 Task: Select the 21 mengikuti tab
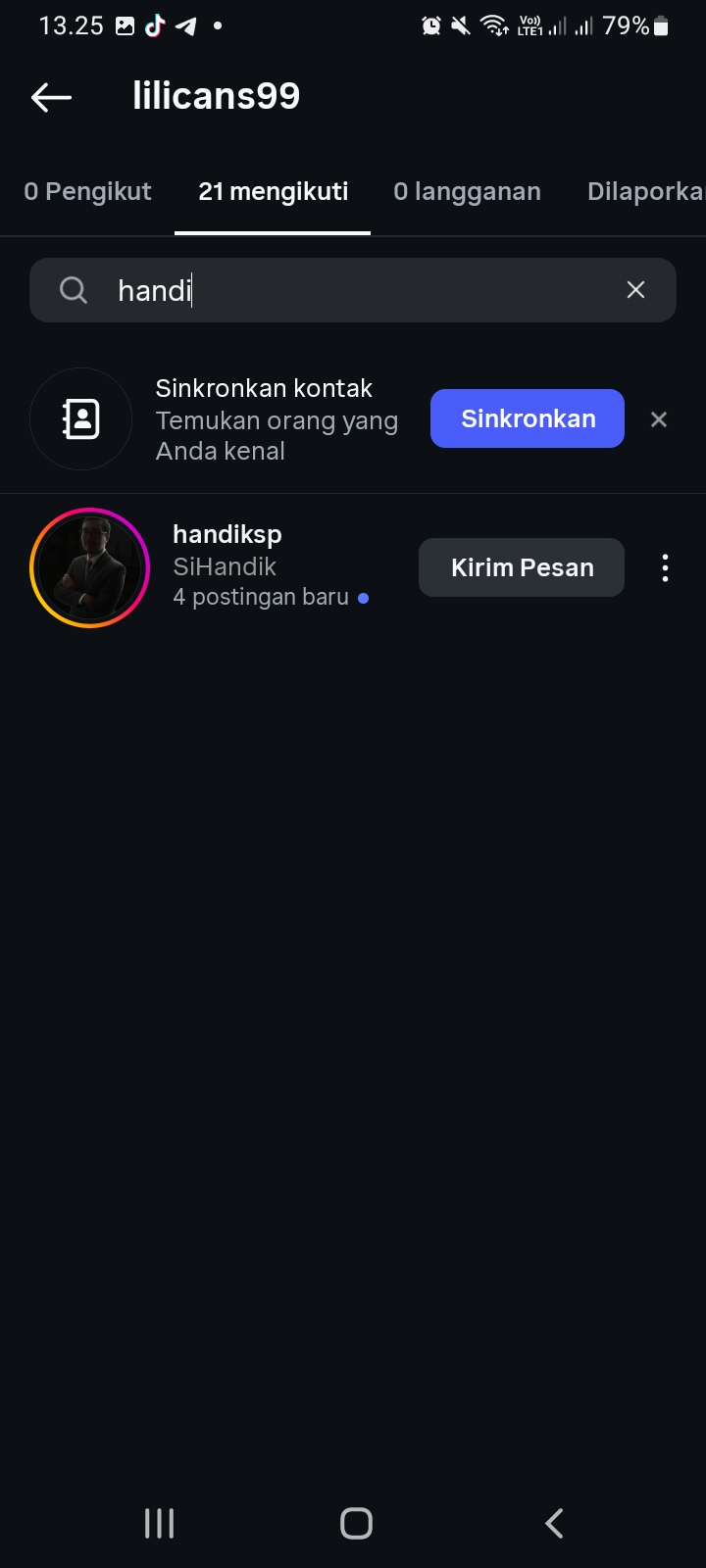point(273,191)
